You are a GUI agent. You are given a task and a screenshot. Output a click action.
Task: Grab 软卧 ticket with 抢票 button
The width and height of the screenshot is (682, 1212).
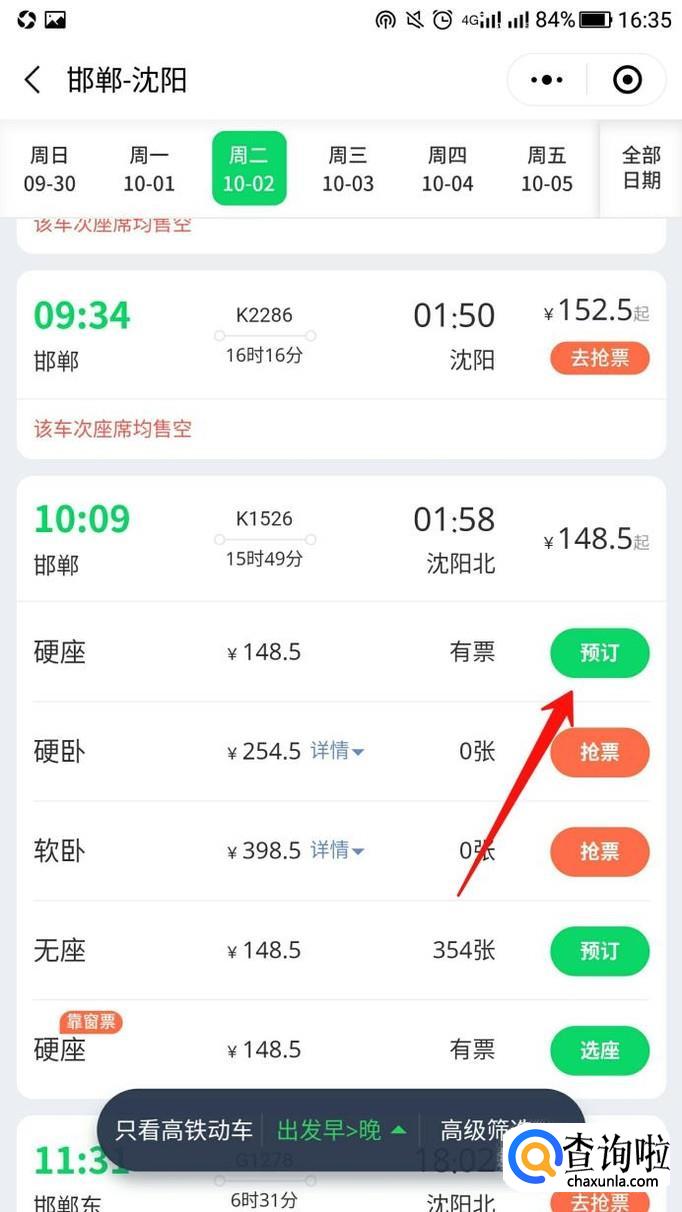coord(599,851)
